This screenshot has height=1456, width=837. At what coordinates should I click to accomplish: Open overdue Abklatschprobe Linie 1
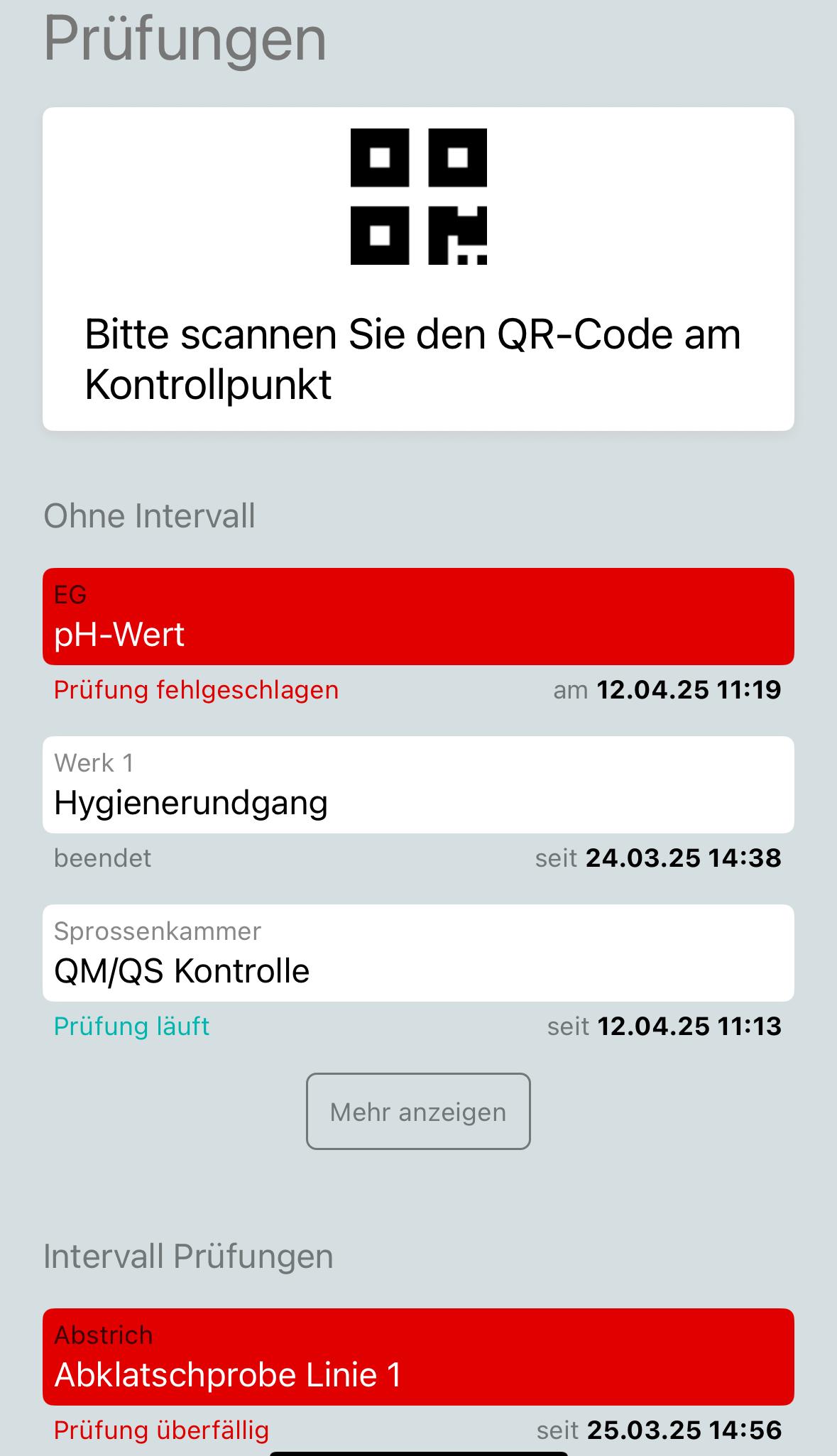click(418, 1357)
